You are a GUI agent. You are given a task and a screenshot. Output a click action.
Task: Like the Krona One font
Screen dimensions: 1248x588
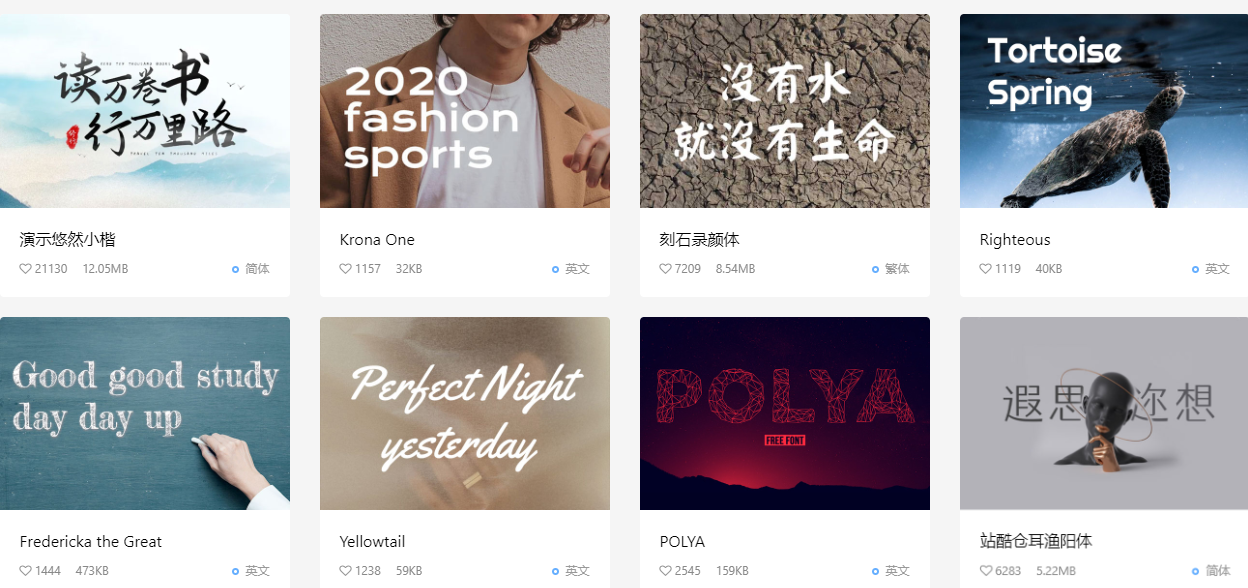coord(346,269)
